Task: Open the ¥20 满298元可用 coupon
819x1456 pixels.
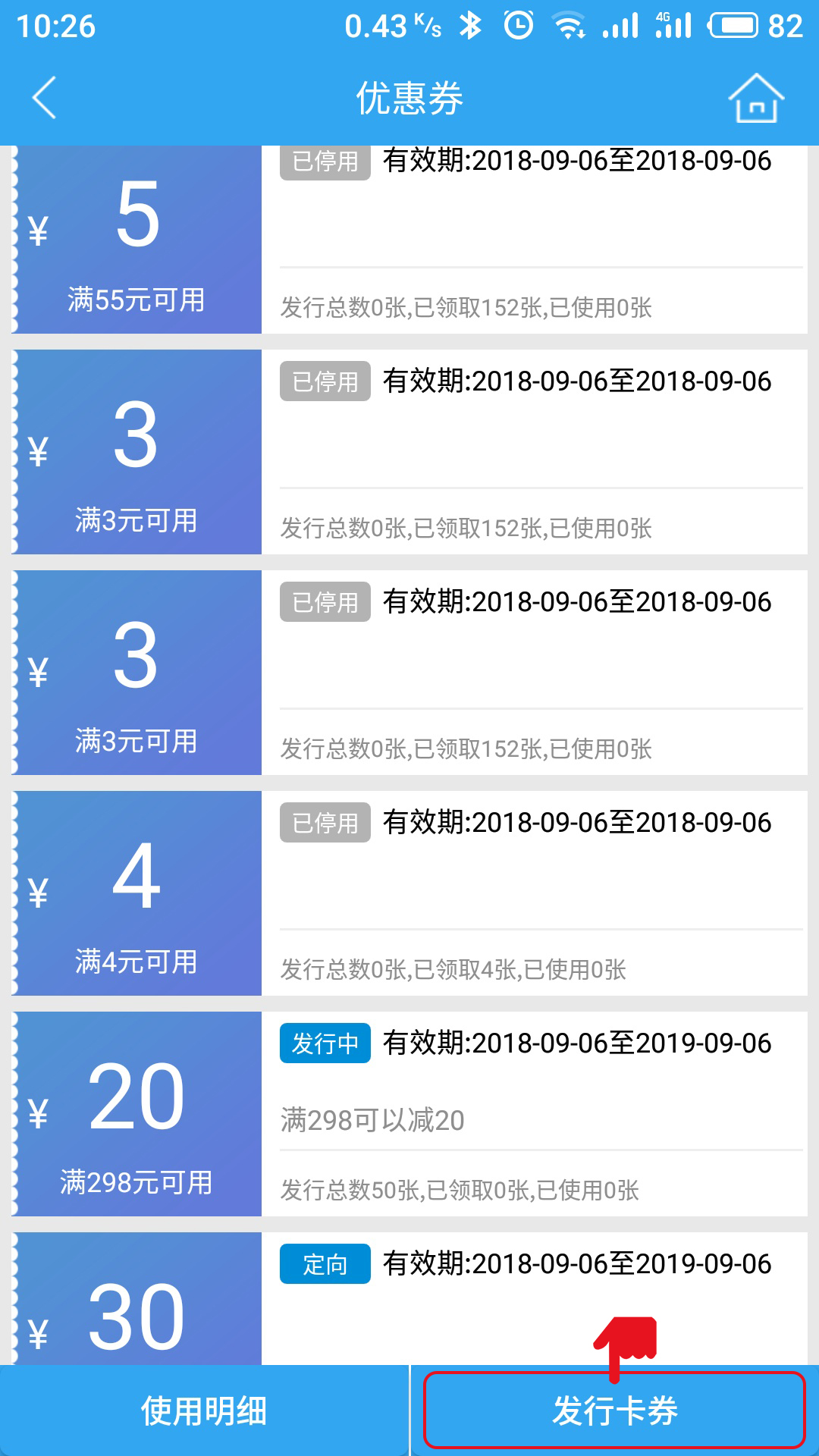Action: (409, 1113)
